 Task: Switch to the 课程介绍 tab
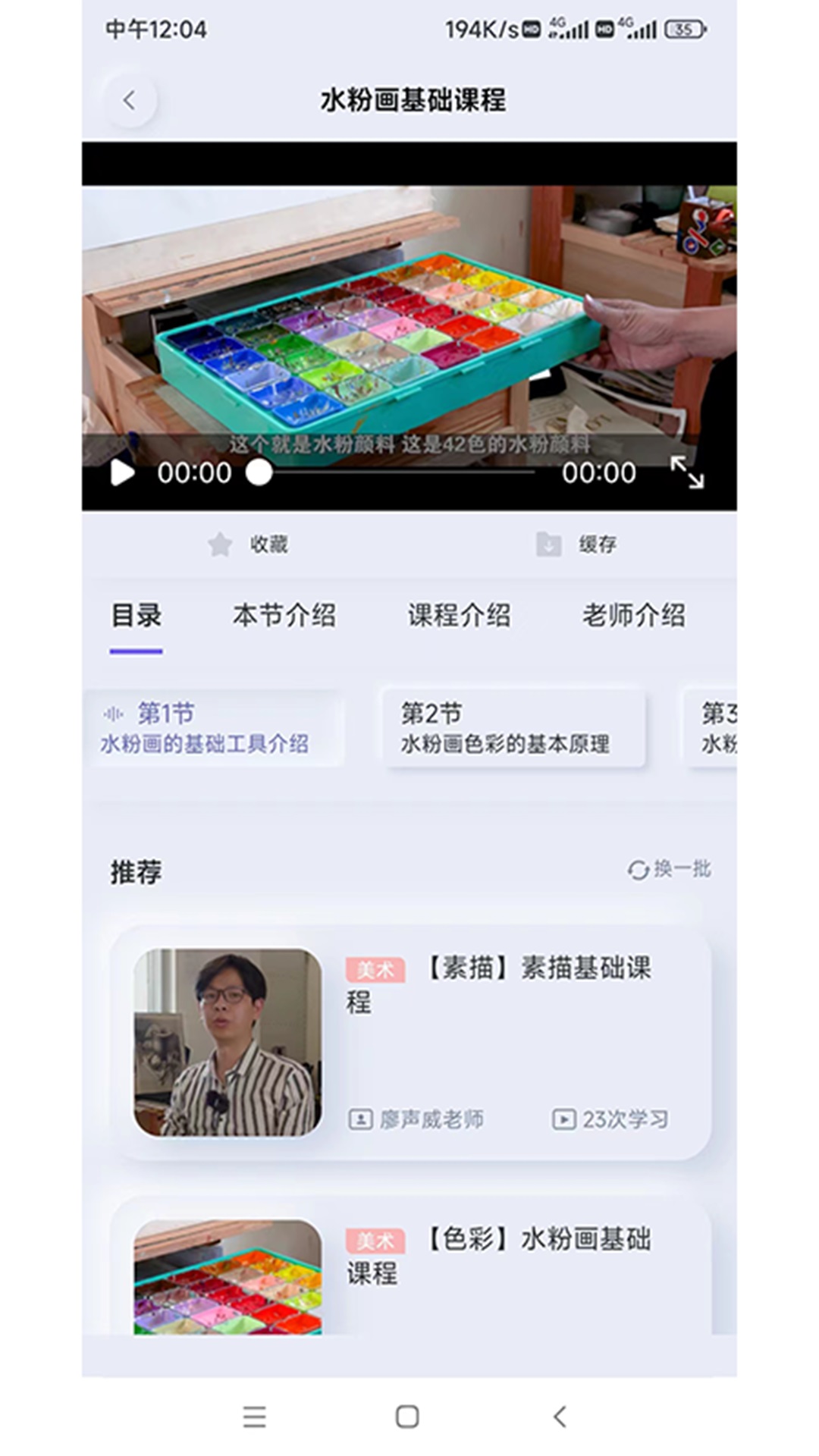(x=460, y=617)
